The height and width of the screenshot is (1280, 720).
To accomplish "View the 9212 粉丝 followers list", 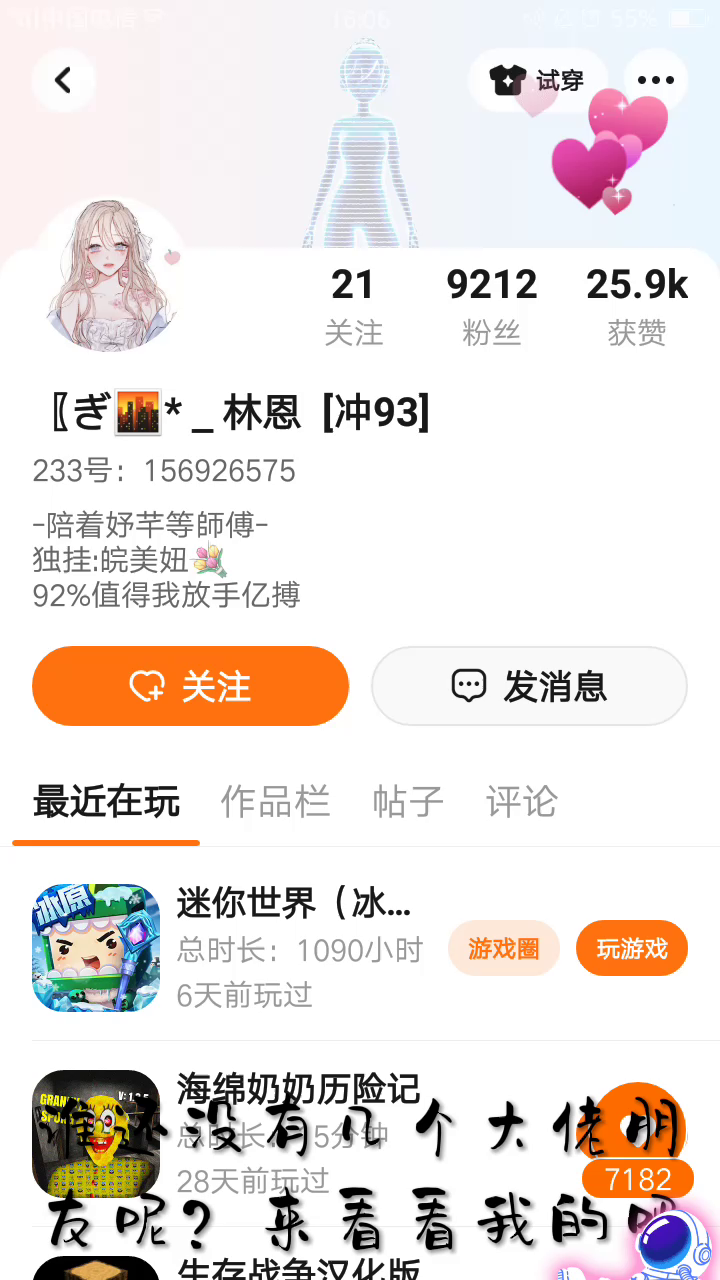I will [x=491, y=305].
